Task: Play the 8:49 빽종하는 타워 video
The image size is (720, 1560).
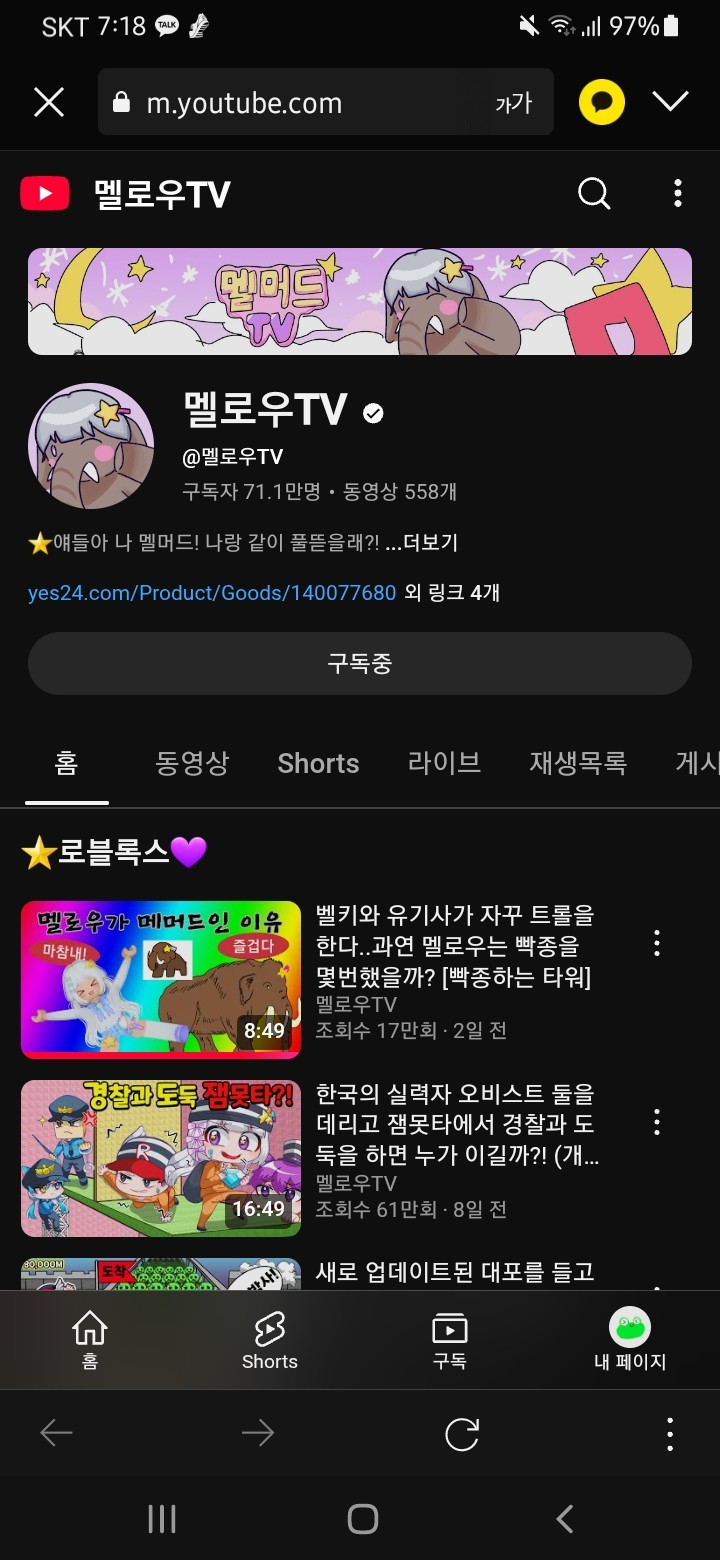Action: point(161,979)
